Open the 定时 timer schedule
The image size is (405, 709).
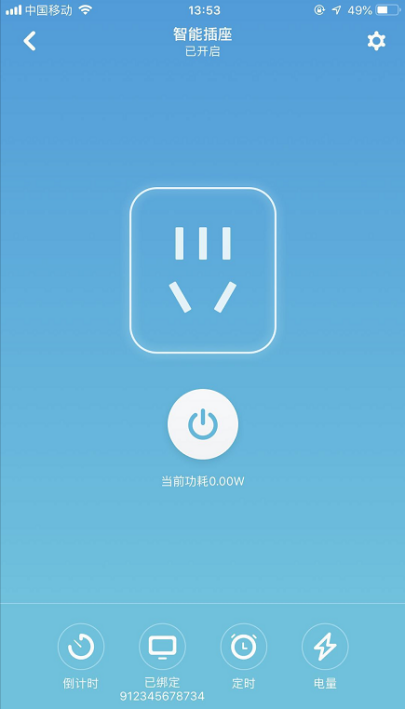[244, 646]
